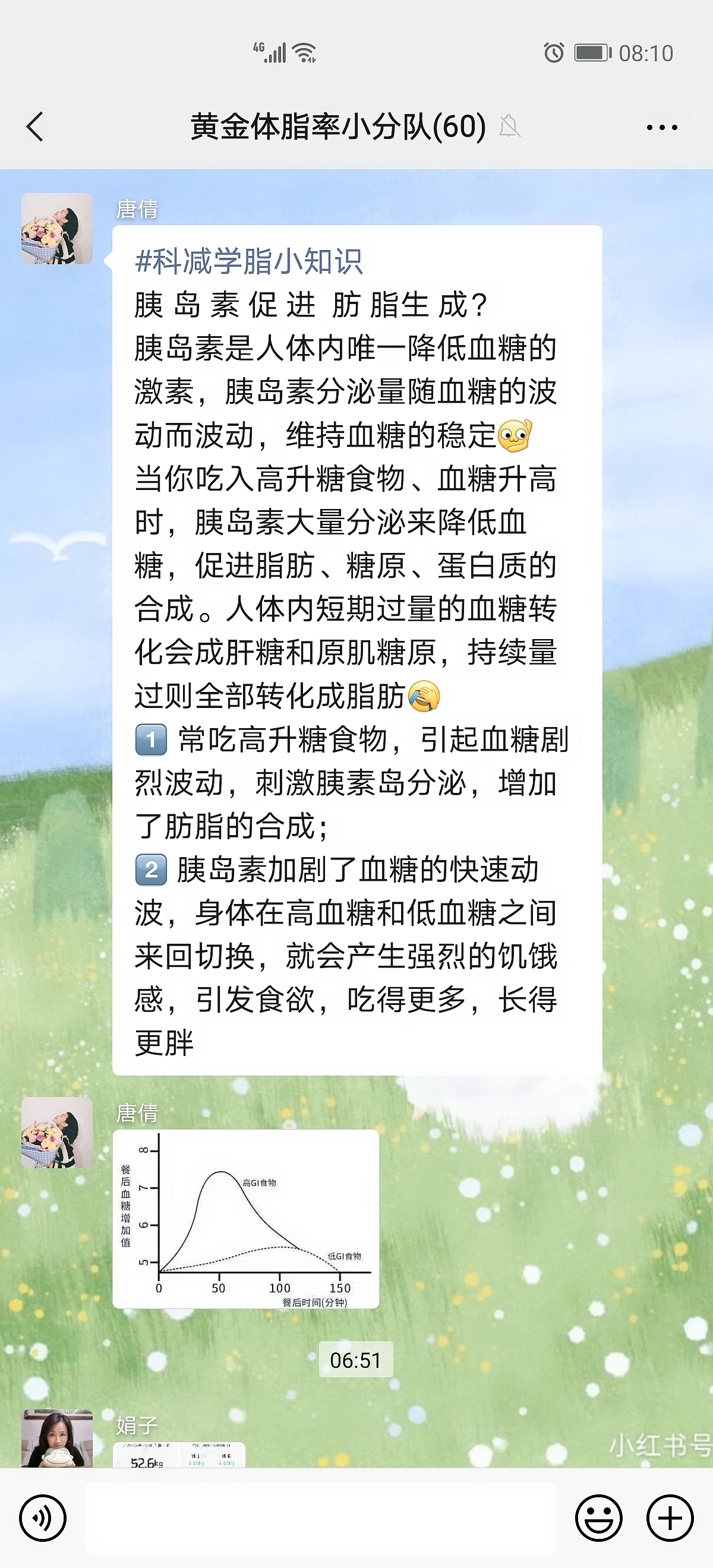The image size is (713, 1568).
Task: Open the chat options menu
Action: 661,127
